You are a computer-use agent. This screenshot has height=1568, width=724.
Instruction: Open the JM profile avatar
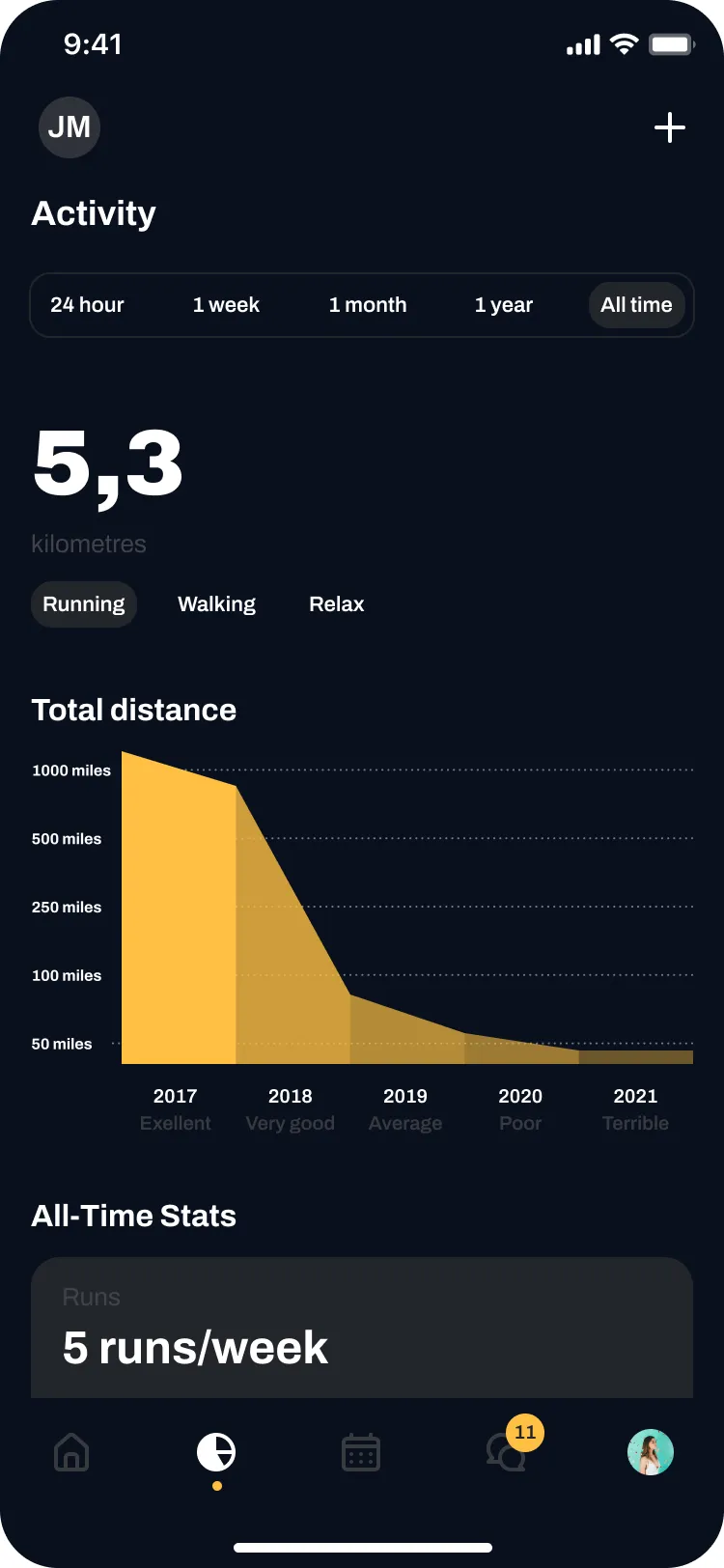pyautogui.click(x=70, y=127)
